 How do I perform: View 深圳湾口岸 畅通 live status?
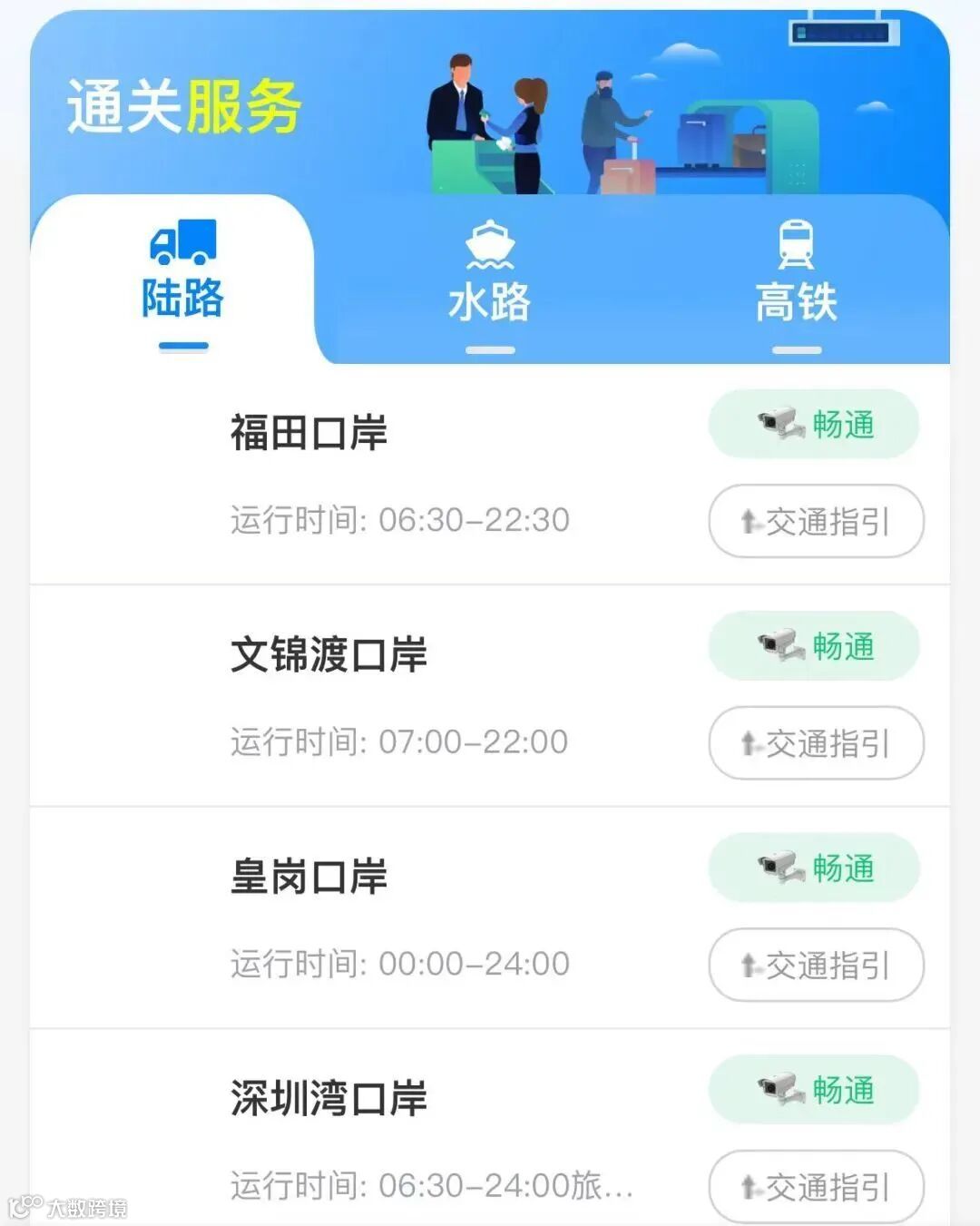814,1089
